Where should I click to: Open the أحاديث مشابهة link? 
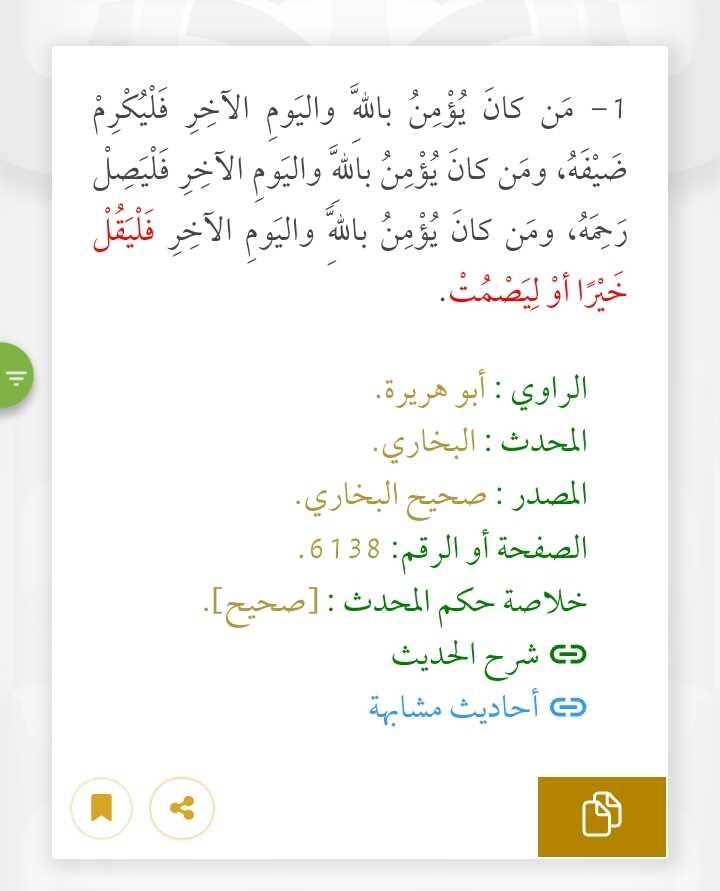pyautogui.click(x=476, y=707)
